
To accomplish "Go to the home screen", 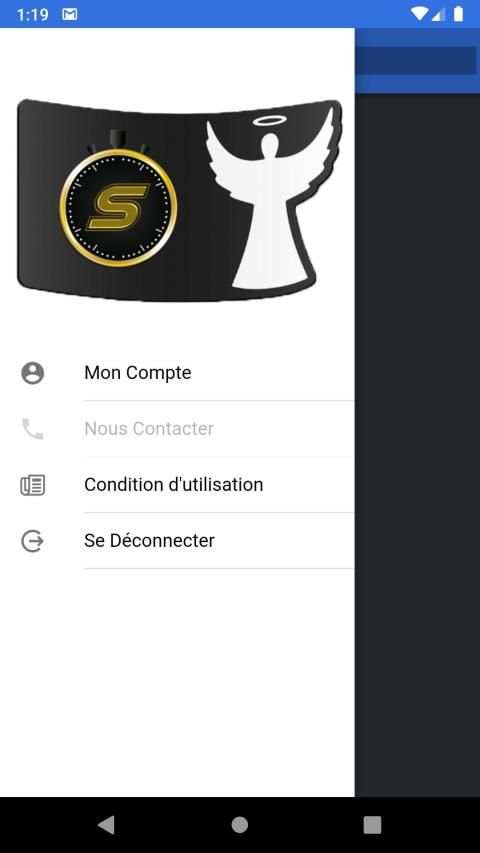I will point(239,825).
